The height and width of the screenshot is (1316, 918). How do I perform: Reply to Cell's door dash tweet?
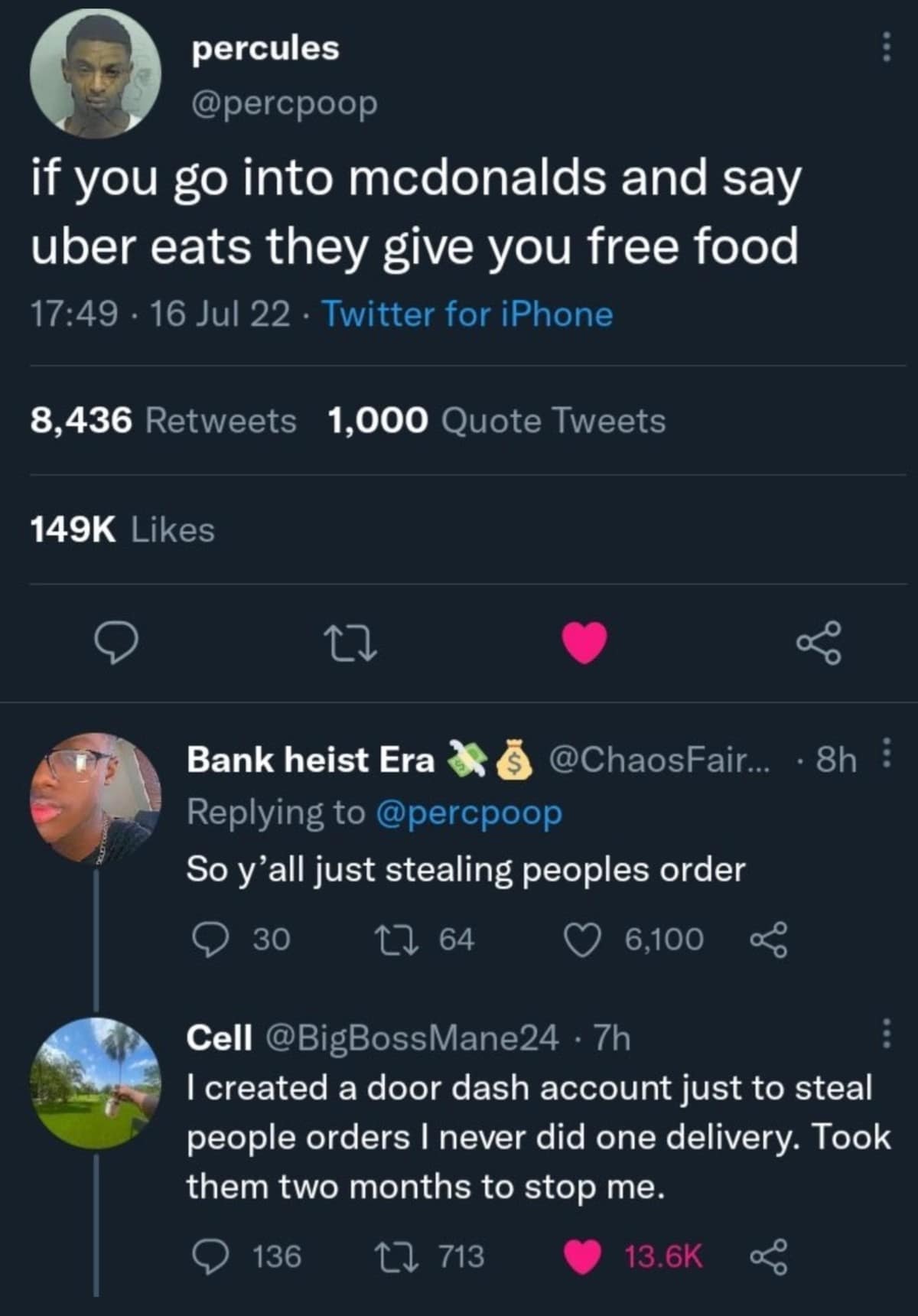pos(206,1257)
